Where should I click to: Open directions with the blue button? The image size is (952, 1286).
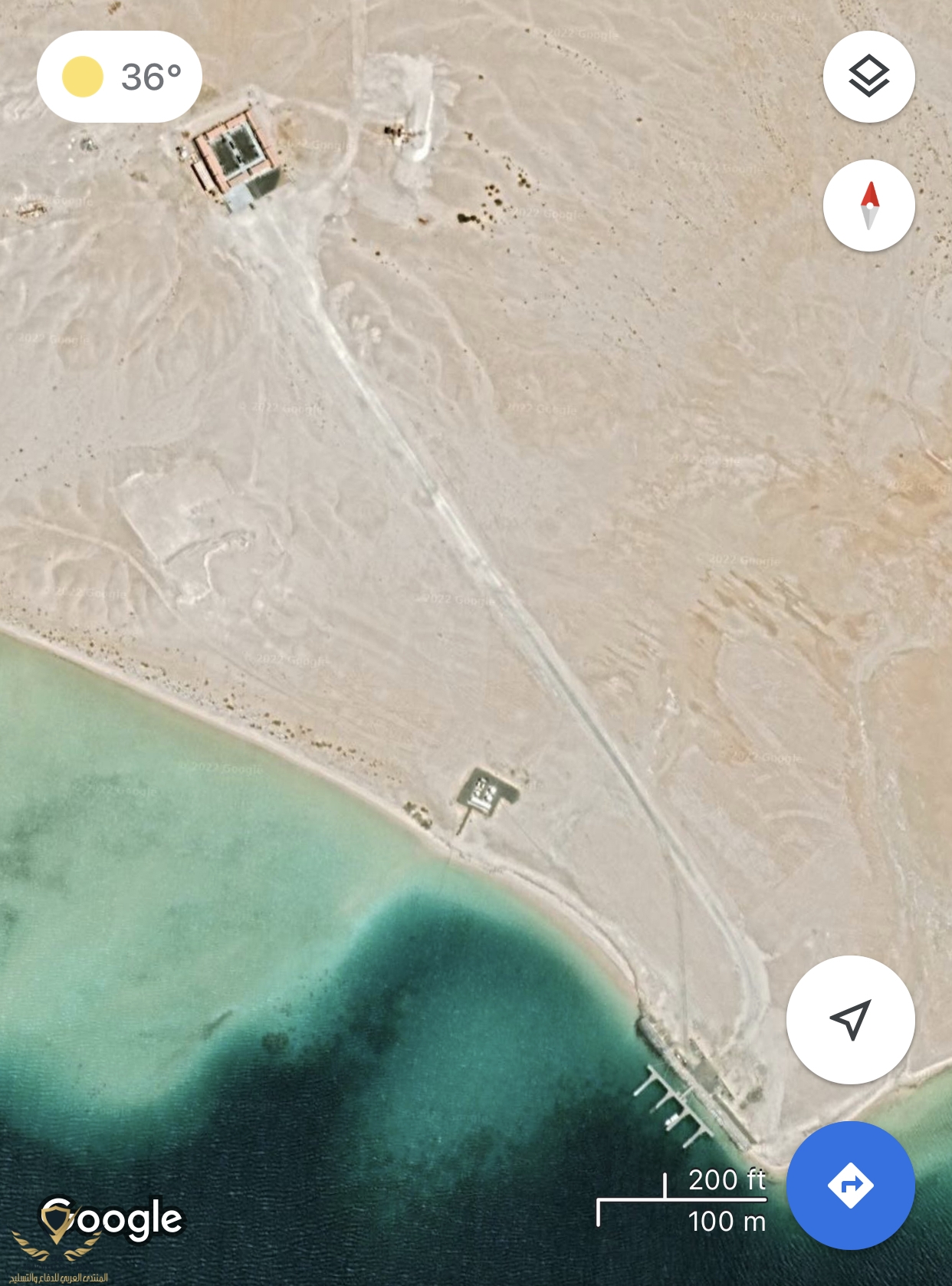[x=850, y=1186]
